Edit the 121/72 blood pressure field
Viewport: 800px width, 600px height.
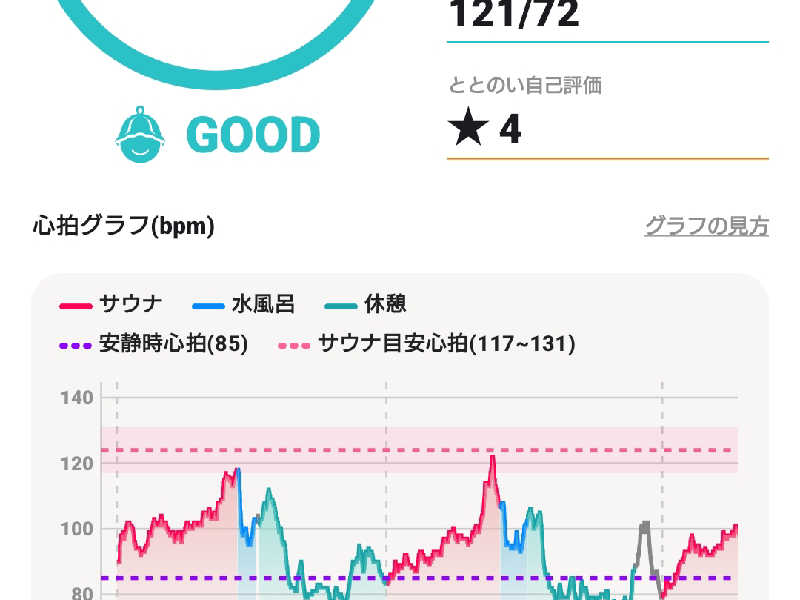606,16
